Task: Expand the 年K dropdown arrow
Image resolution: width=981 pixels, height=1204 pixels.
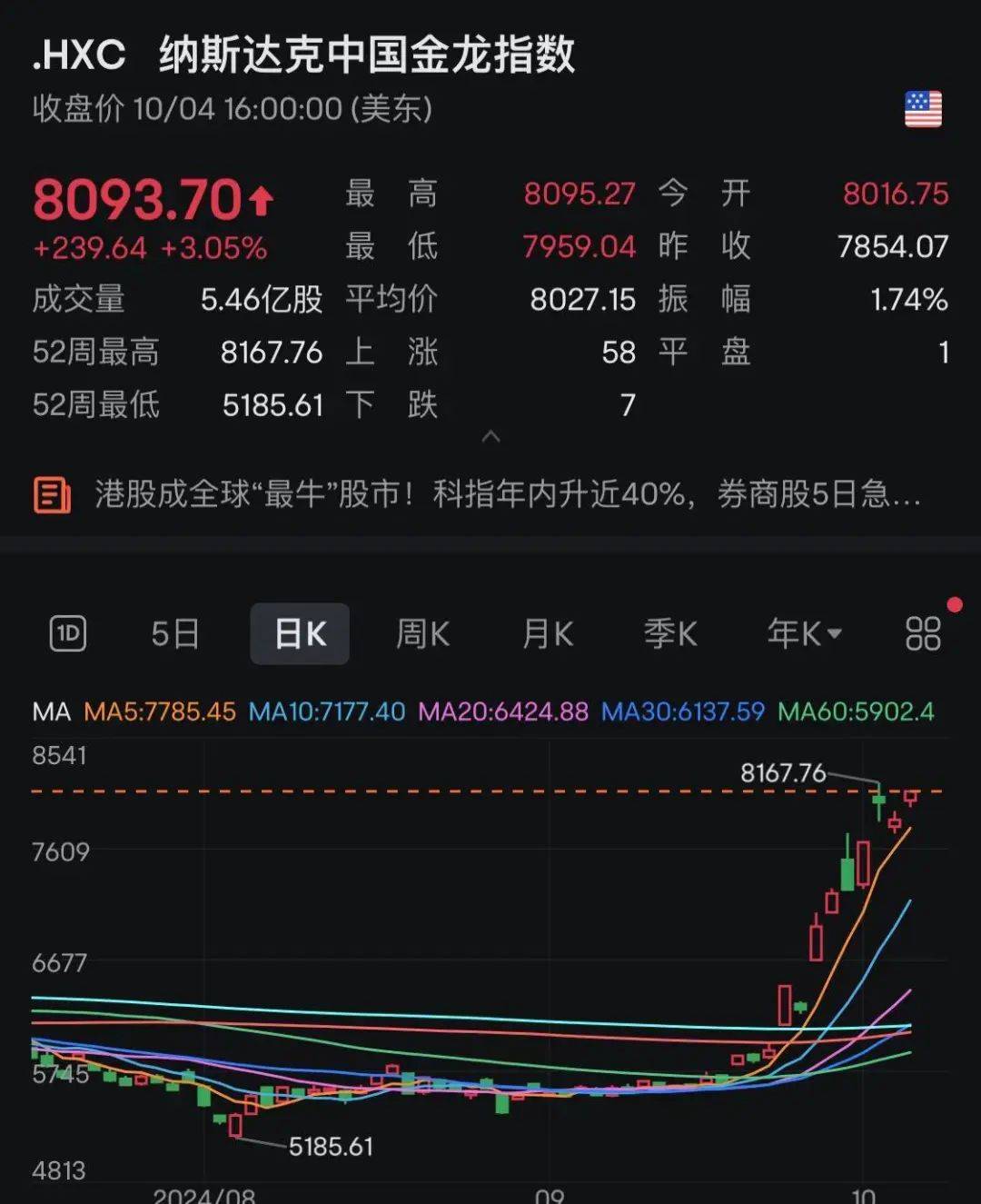Action: click(833, 634)
